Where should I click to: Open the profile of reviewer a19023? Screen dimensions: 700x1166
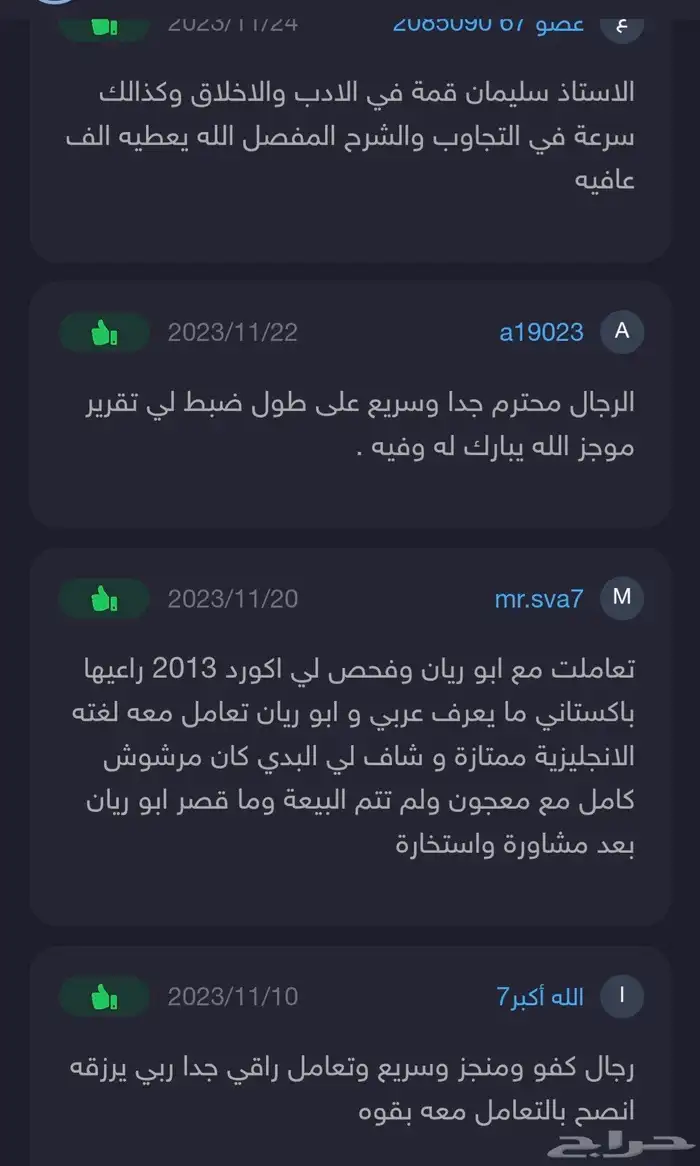(541, 332)
